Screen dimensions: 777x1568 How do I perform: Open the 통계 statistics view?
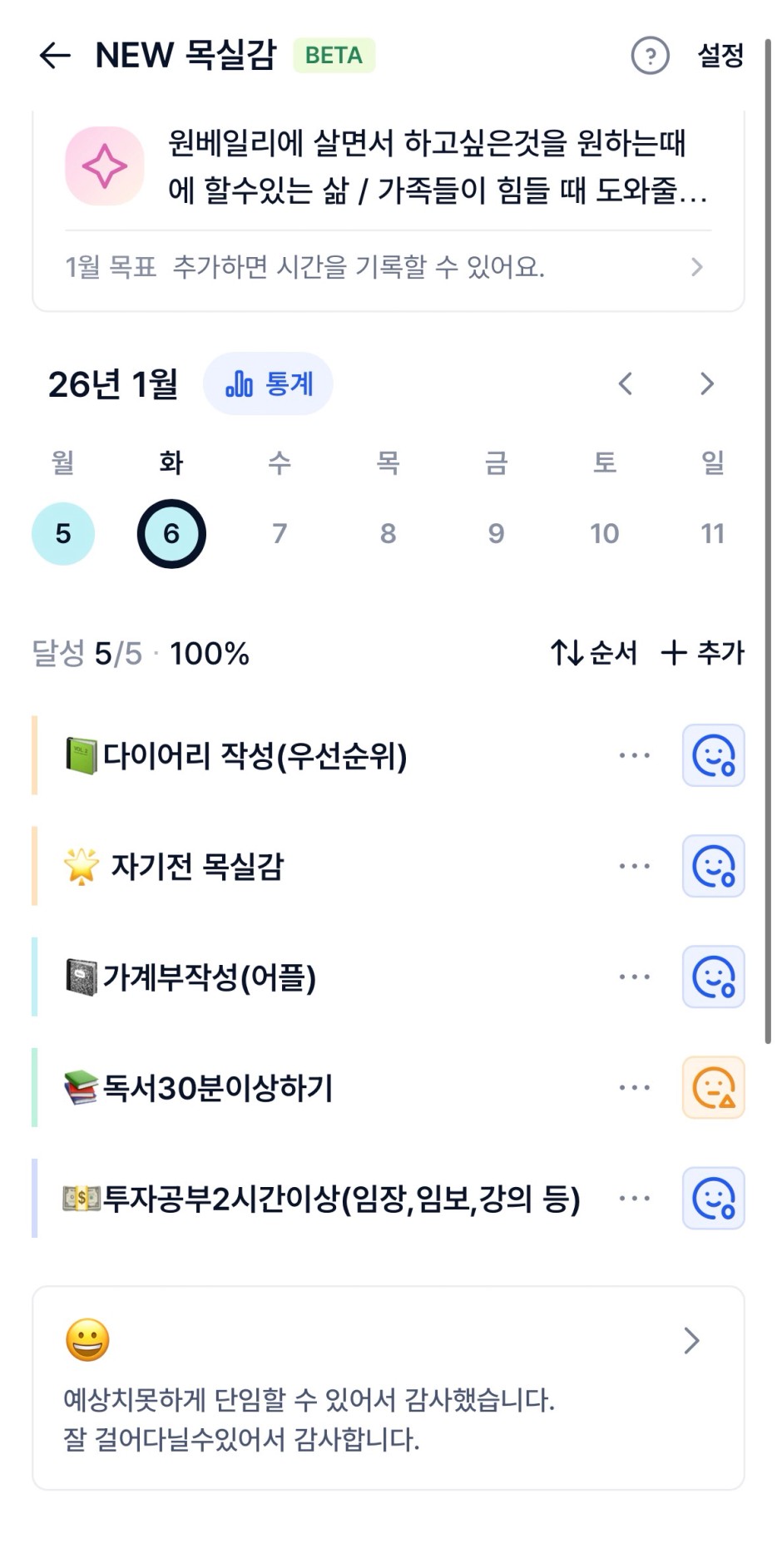[268, 383]
